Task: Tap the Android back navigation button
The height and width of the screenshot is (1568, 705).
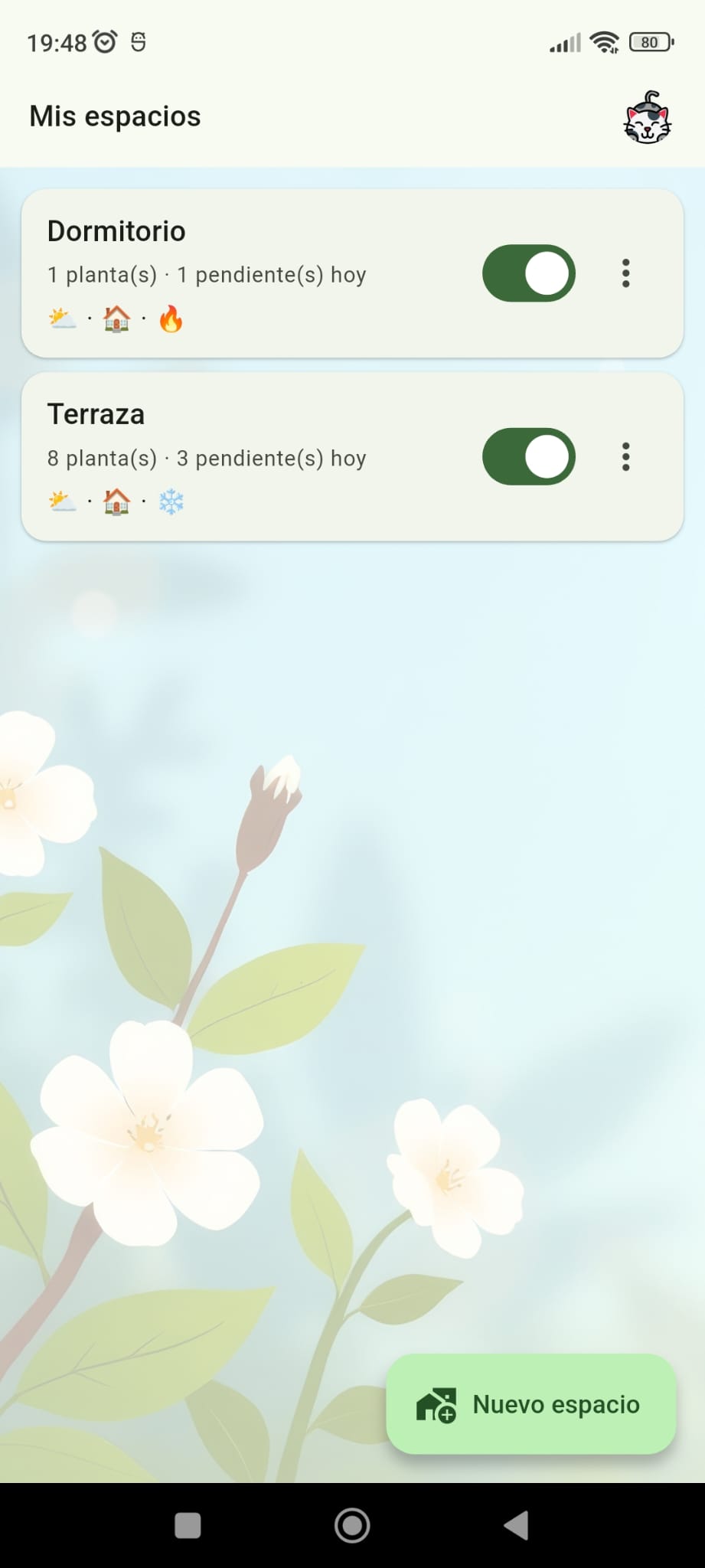Action: pyautogui.click(x=517, y=1525)
